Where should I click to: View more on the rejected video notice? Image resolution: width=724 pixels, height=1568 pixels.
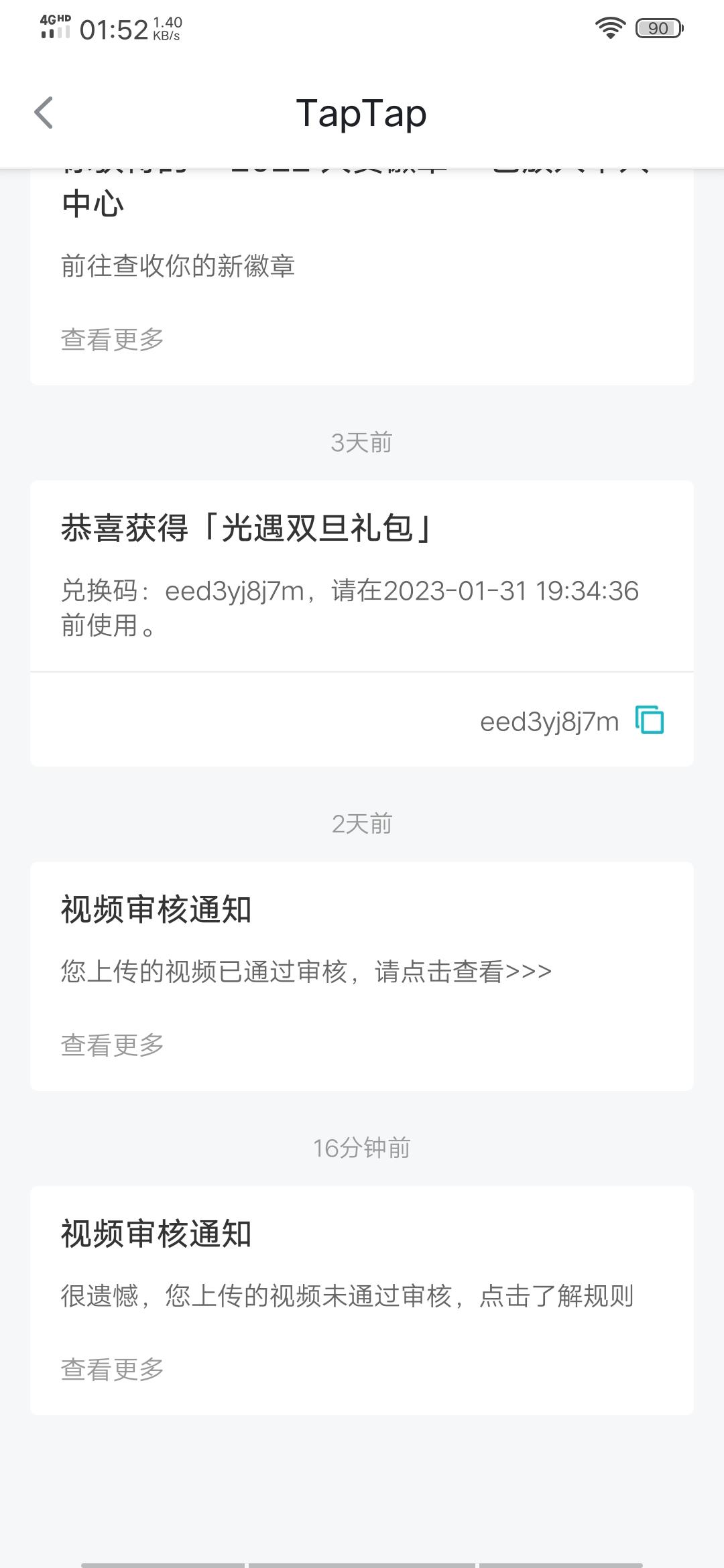click(x=113, y=1368)
